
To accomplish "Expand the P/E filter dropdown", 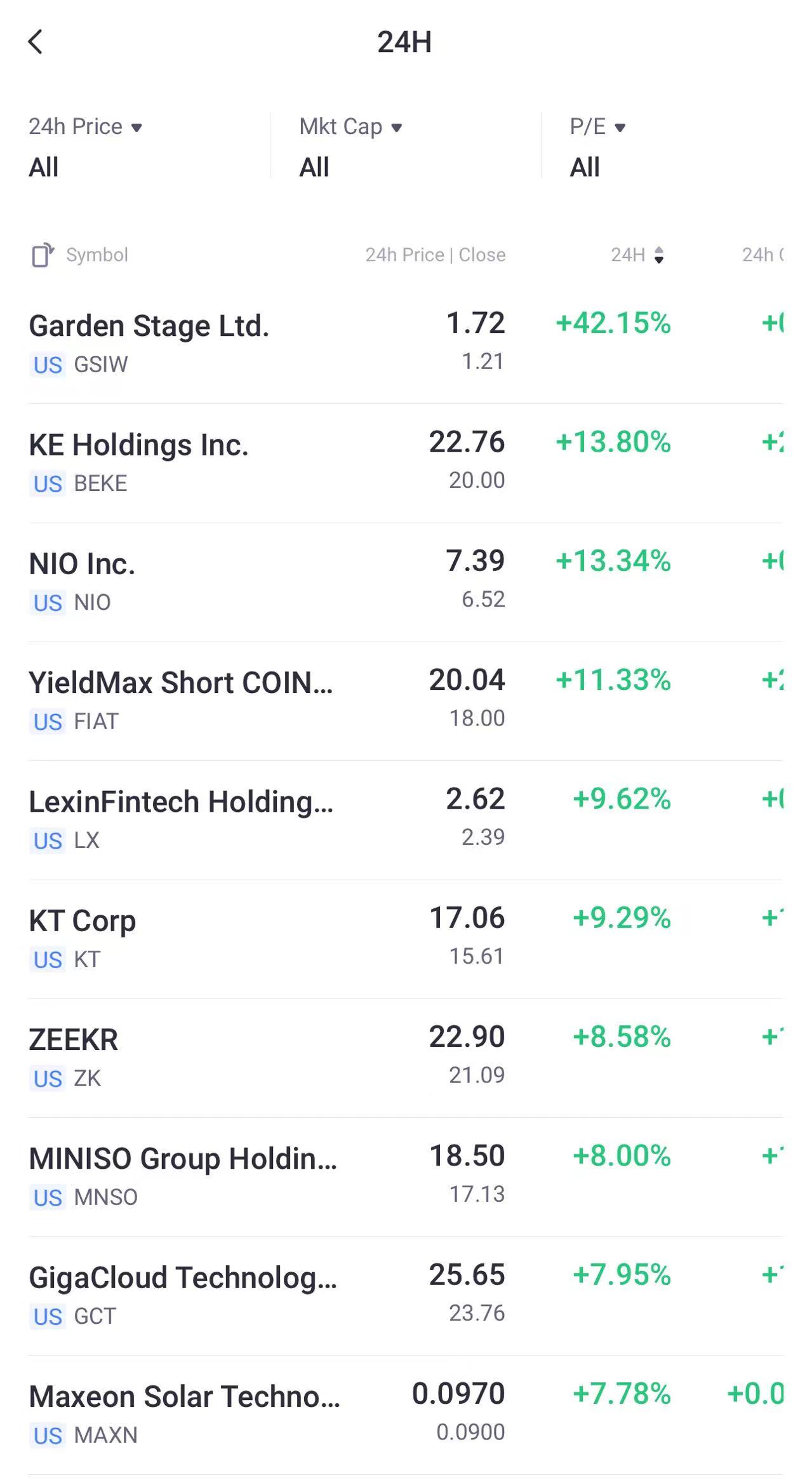I will (x=597, y=127).
